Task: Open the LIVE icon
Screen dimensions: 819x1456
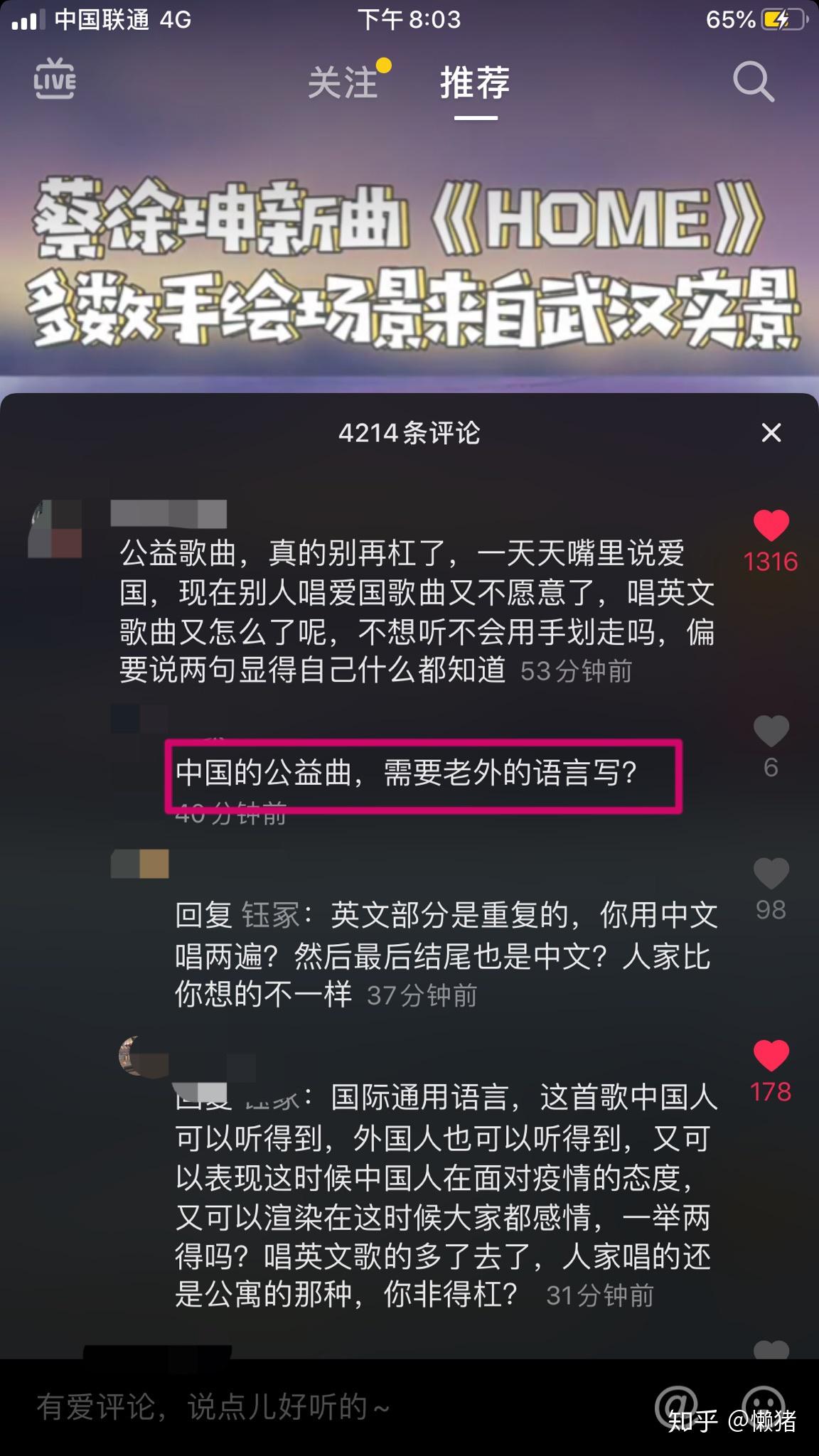Action: click(x=55, y=79)
